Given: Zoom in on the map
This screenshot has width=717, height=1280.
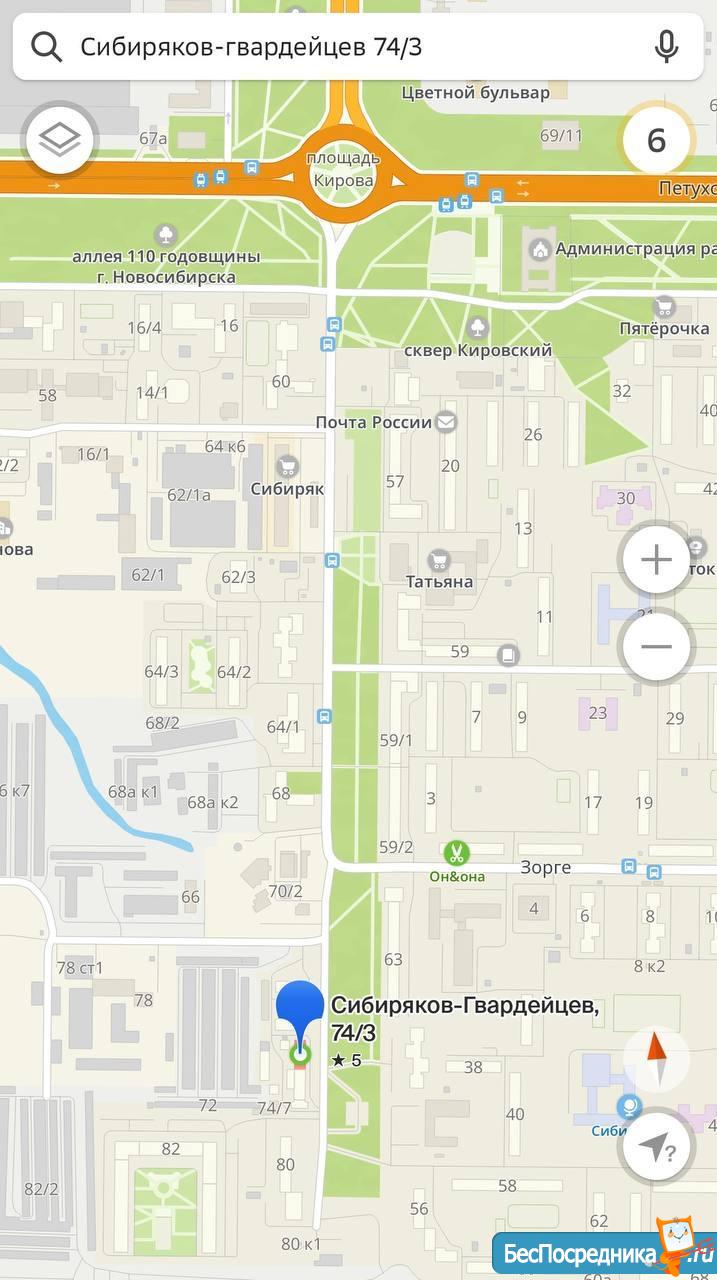Looking at the screenshot, I should [x=656, y=560].
